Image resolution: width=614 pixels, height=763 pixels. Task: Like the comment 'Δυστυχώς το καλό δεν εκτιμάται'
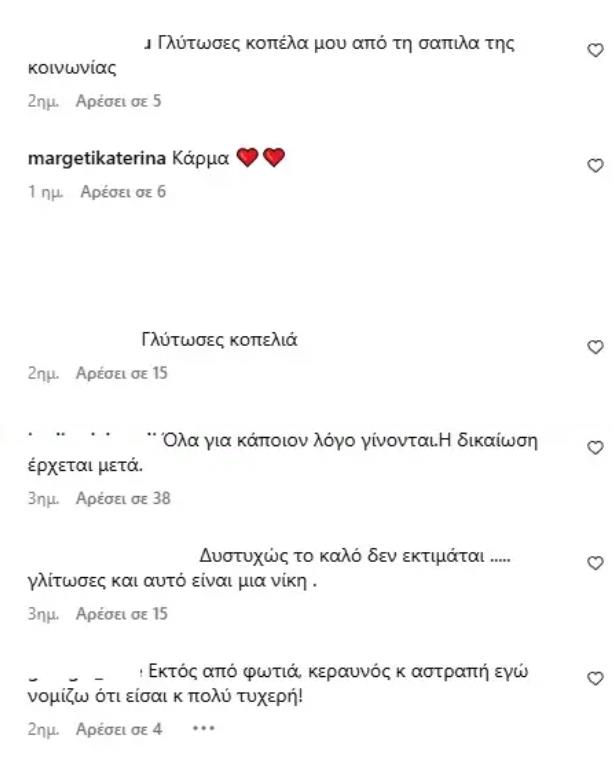tap(595, 563)
